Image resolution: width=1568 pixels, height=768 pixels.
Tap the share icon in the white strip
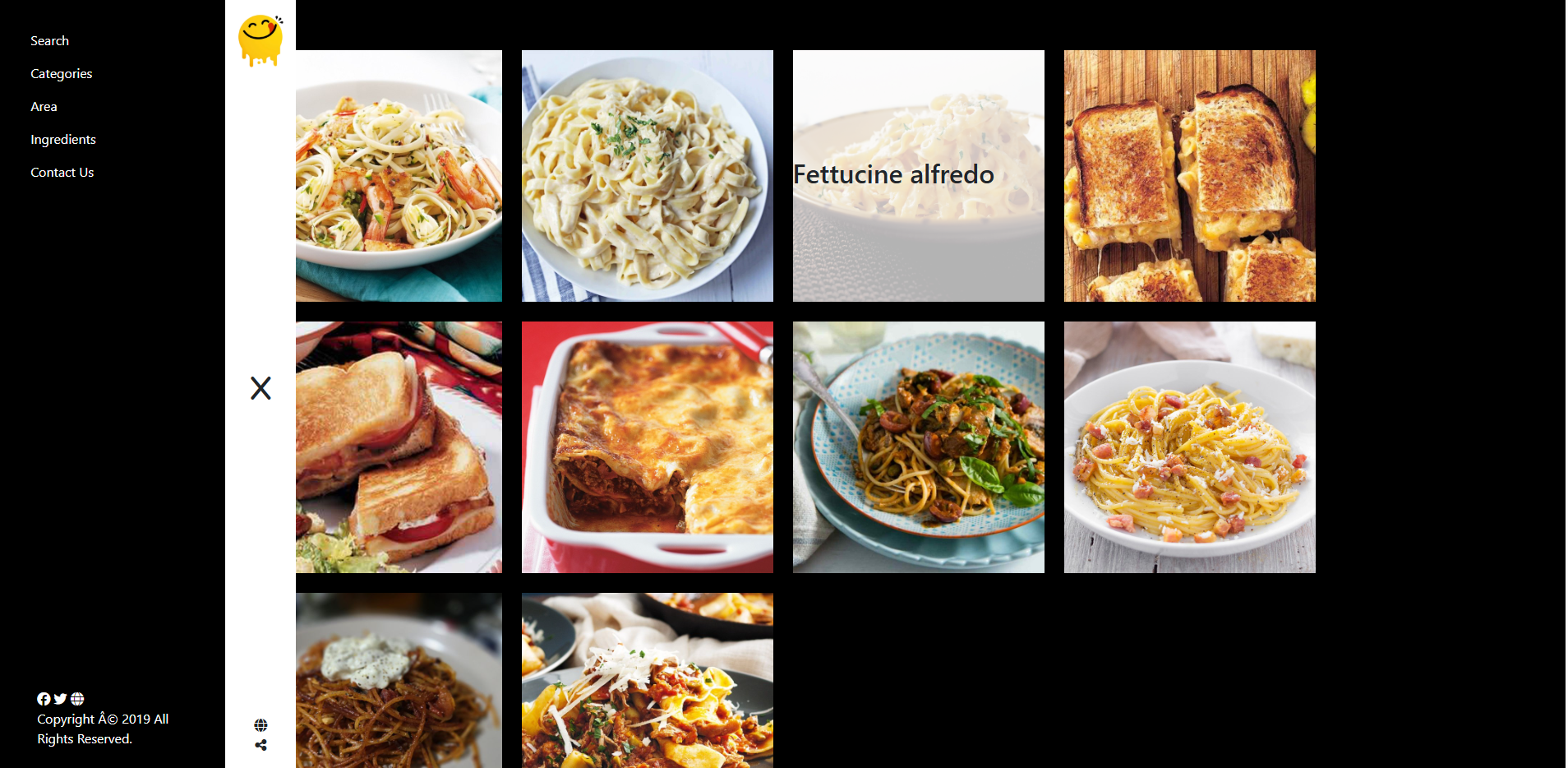coord(261,745)
